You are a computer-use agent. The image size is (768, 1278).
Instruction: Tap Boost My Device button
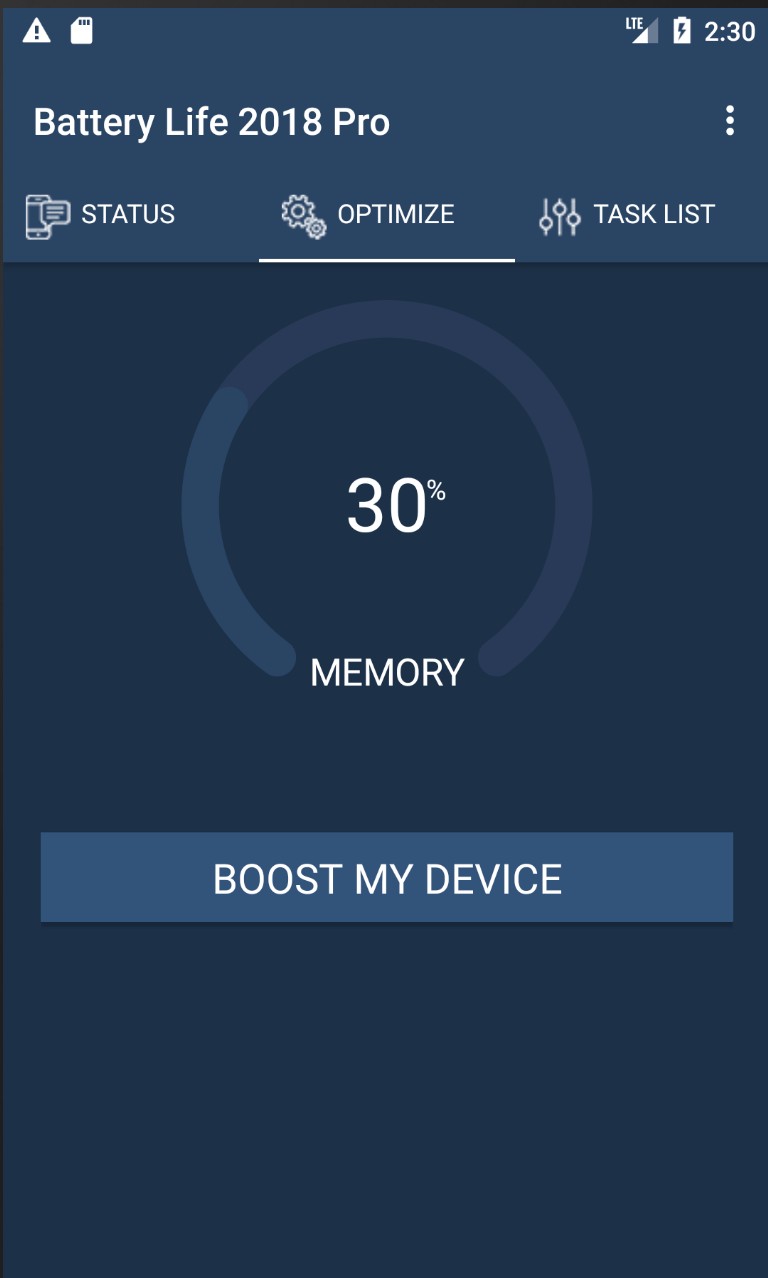[x=386, y=877]
